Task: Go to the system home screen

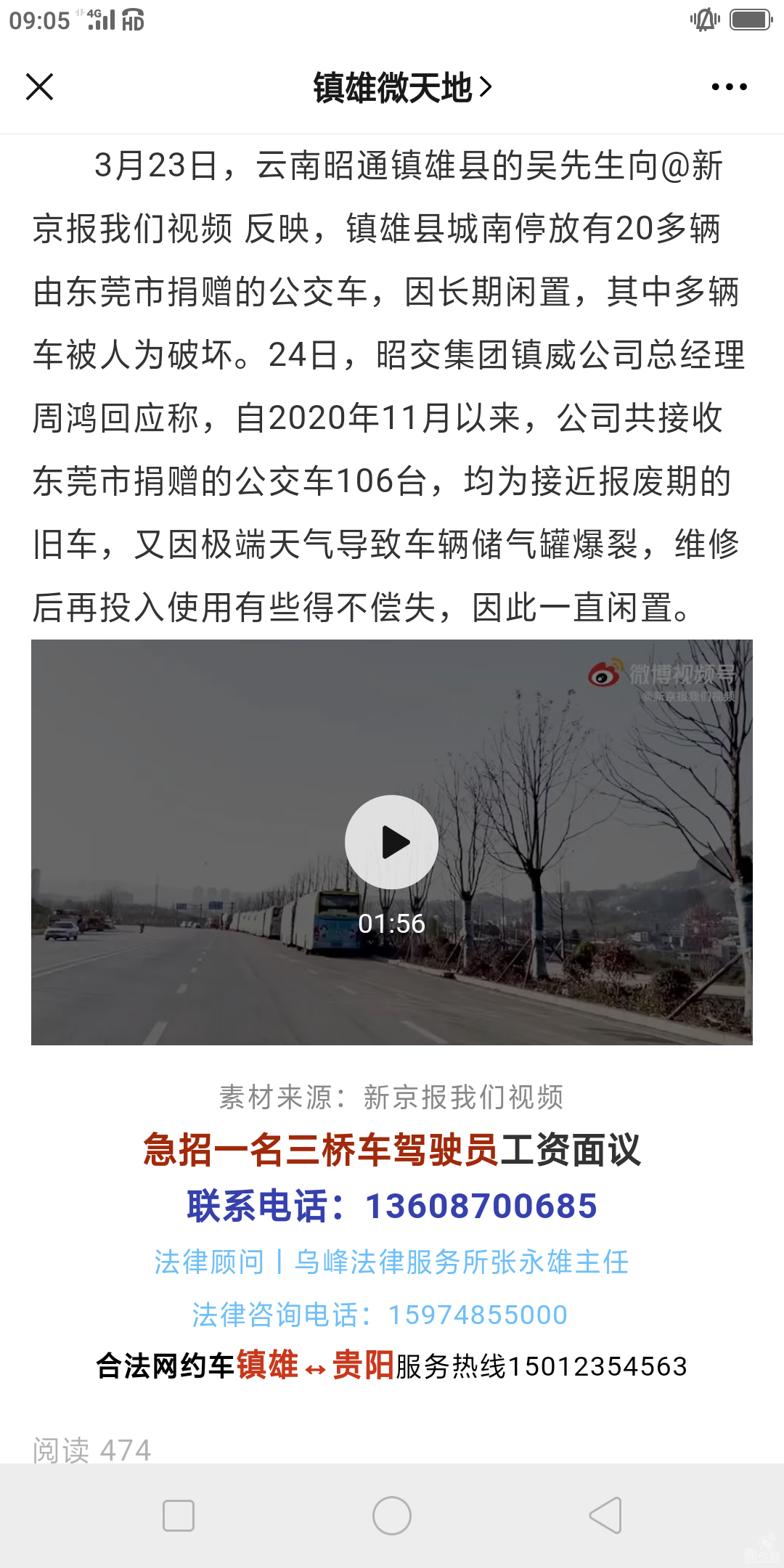Action: tap(392, 1515)
